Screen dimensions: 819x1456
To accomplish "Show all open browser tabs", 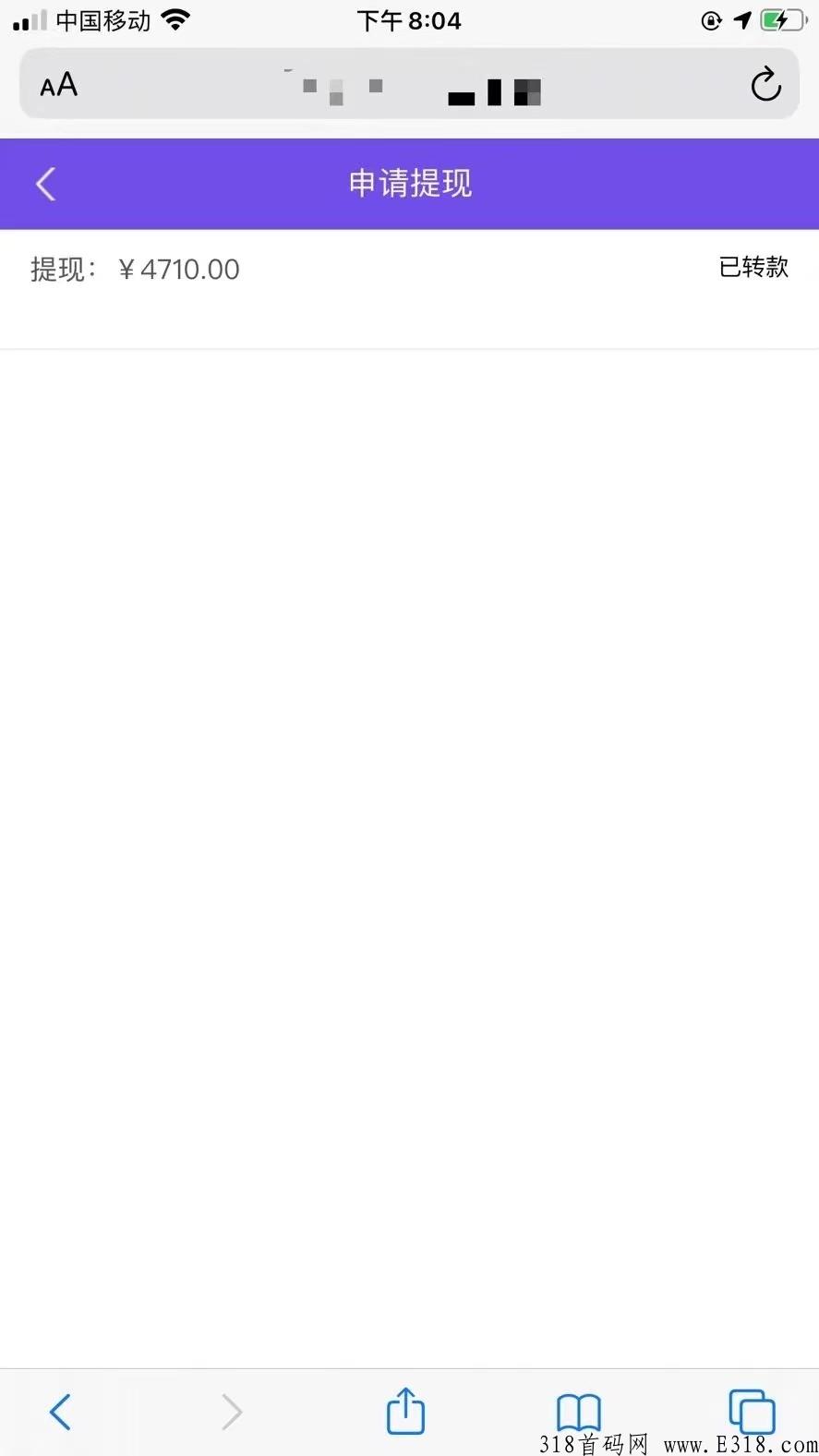I will click(752, 1411).
